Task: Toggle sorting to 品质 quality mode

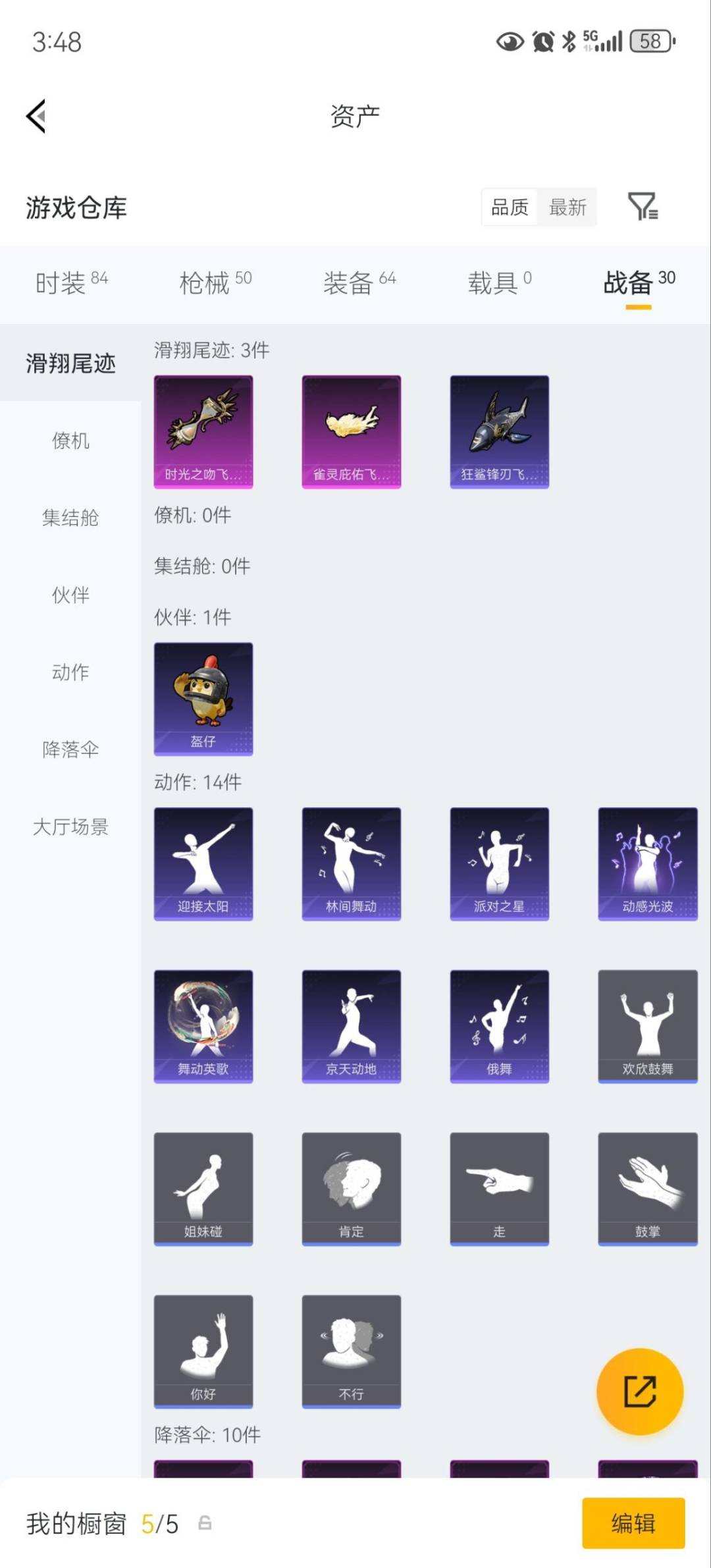Action: tap(508, 207)
